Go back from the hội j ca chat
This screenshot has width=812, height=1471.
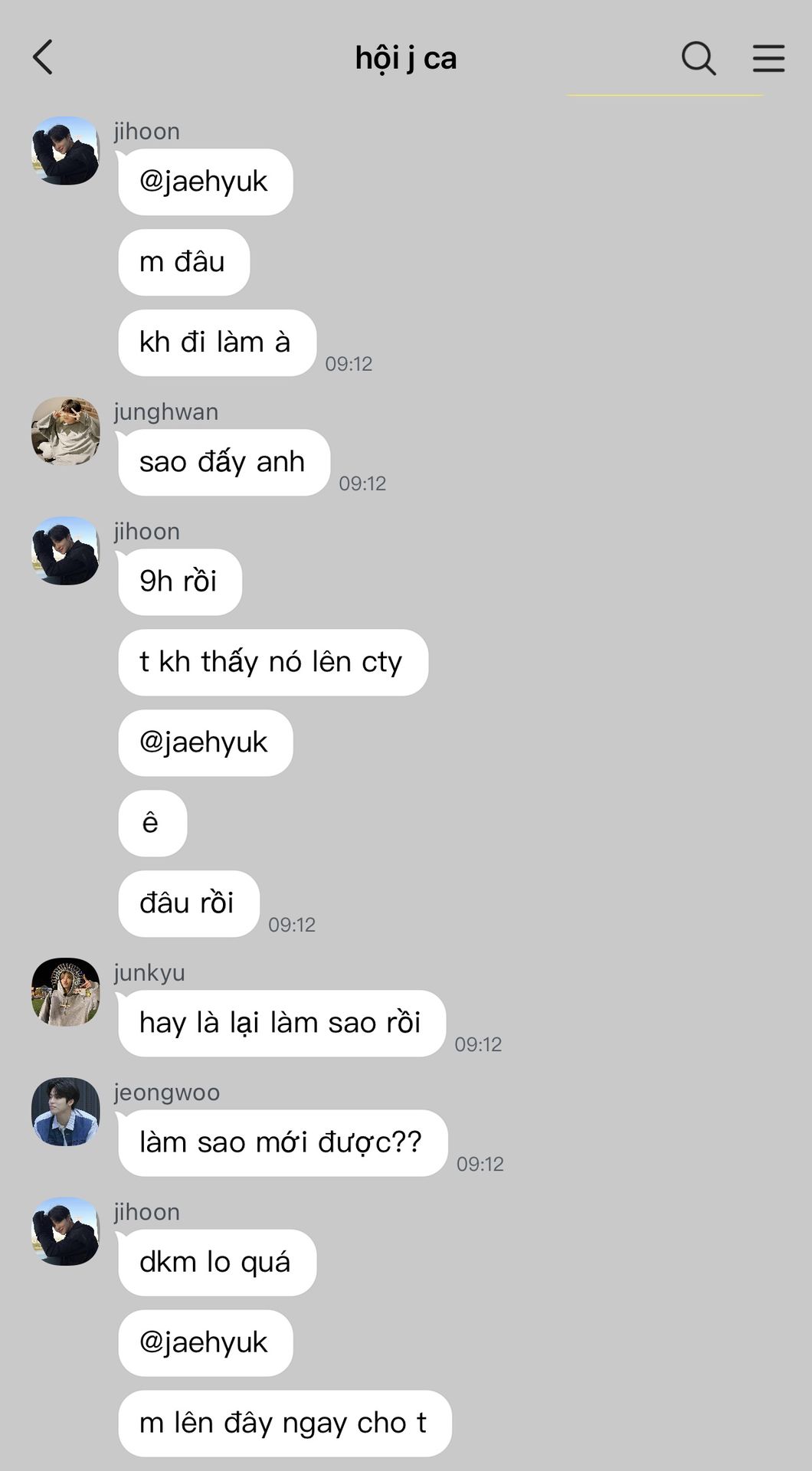tap(43, 57)
